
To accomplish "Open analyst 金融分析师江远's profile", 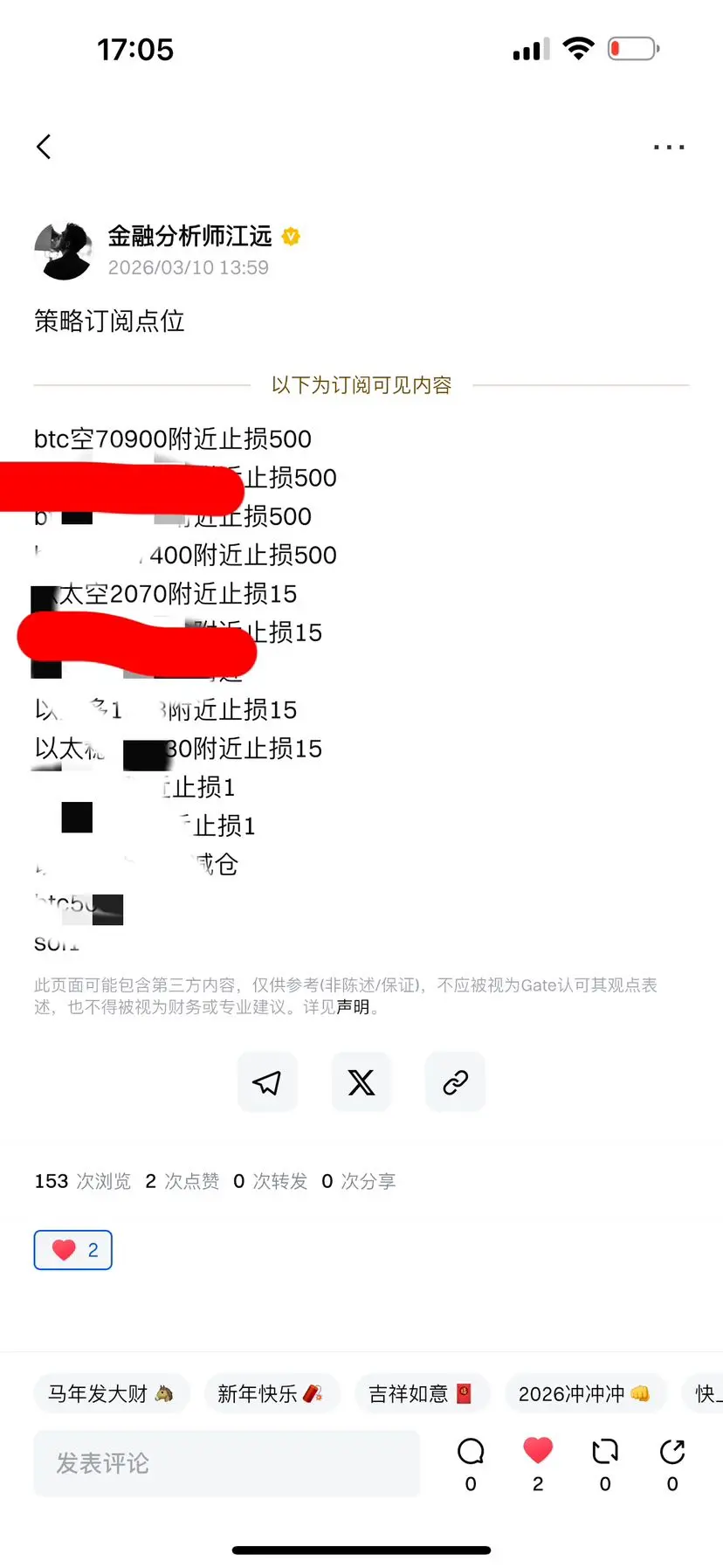I will pos(189,236).
